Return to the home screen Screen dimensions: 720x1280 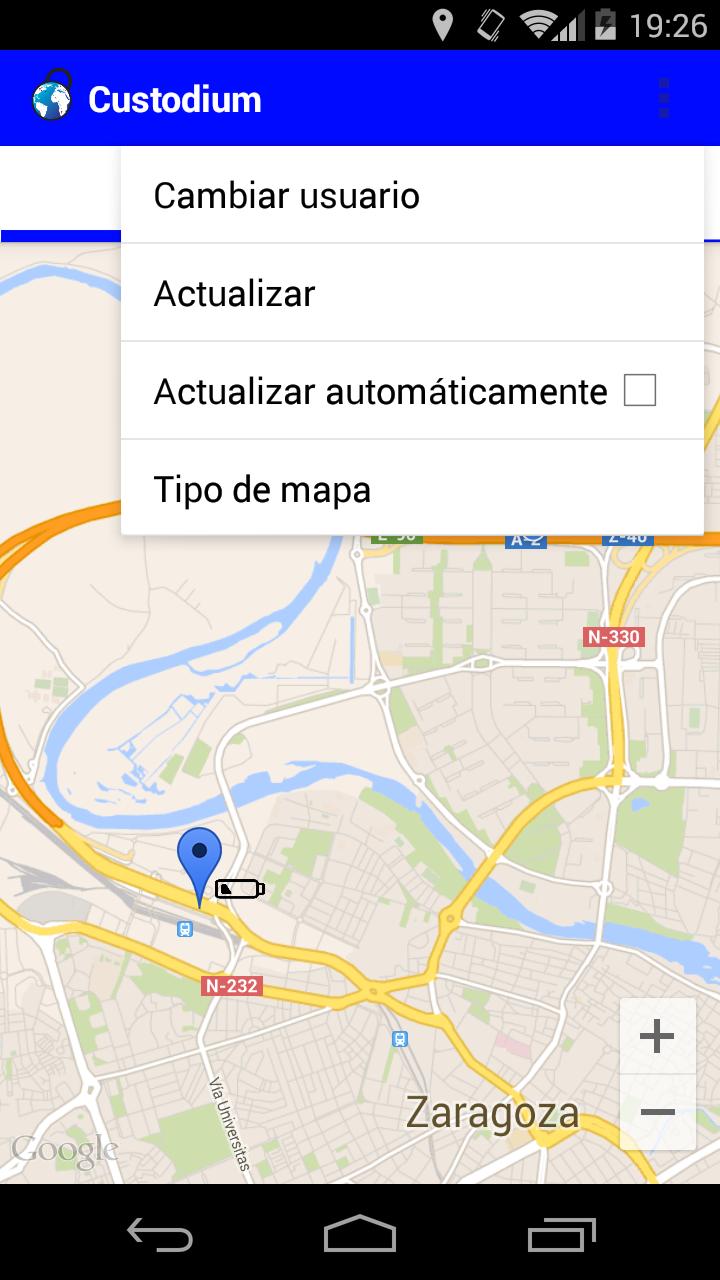[x=360, y=1235]
